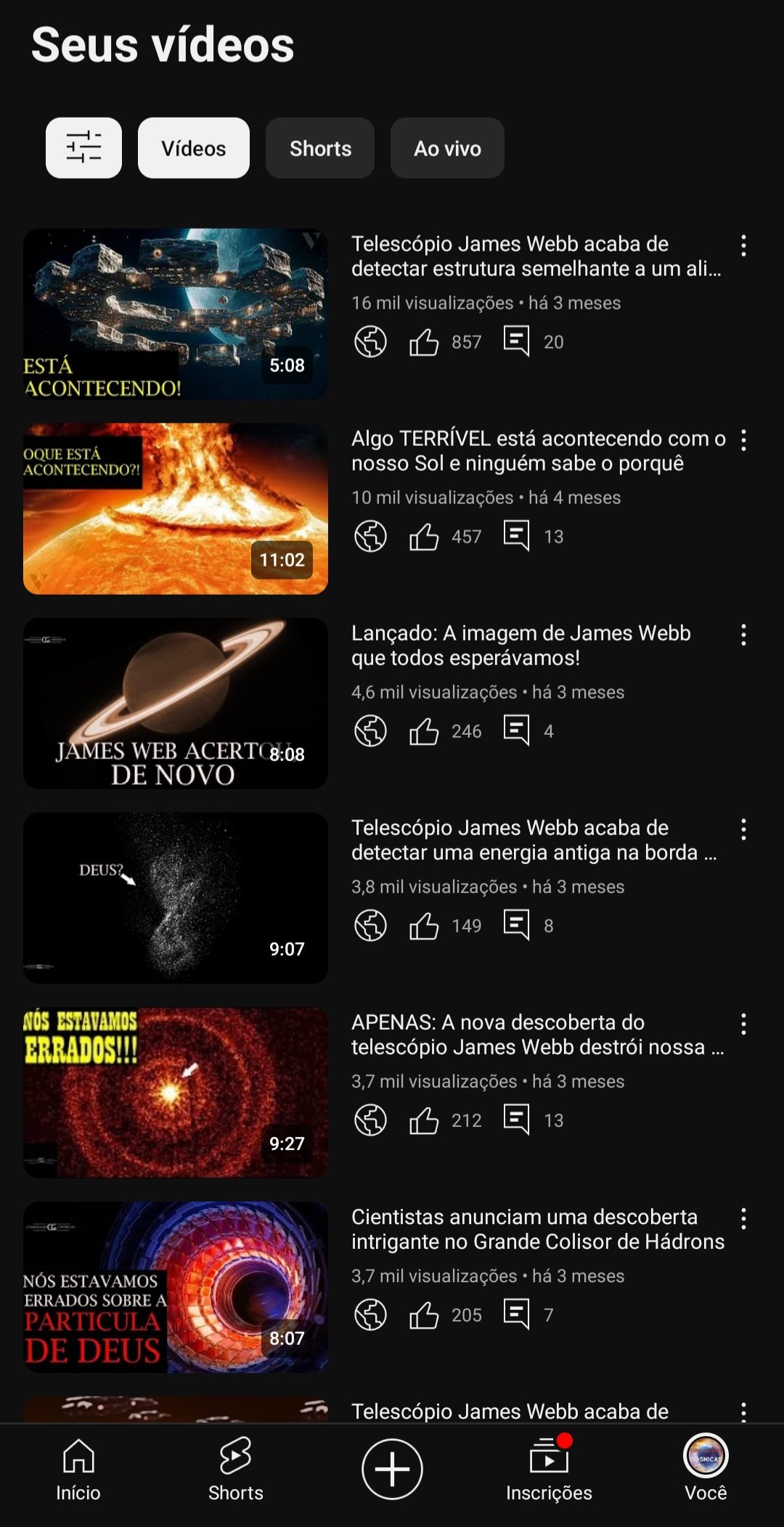The height and width of the screenshot is (1527, 784).
Task: Switch to the Ao vivo chip
Action: [447, 147]
